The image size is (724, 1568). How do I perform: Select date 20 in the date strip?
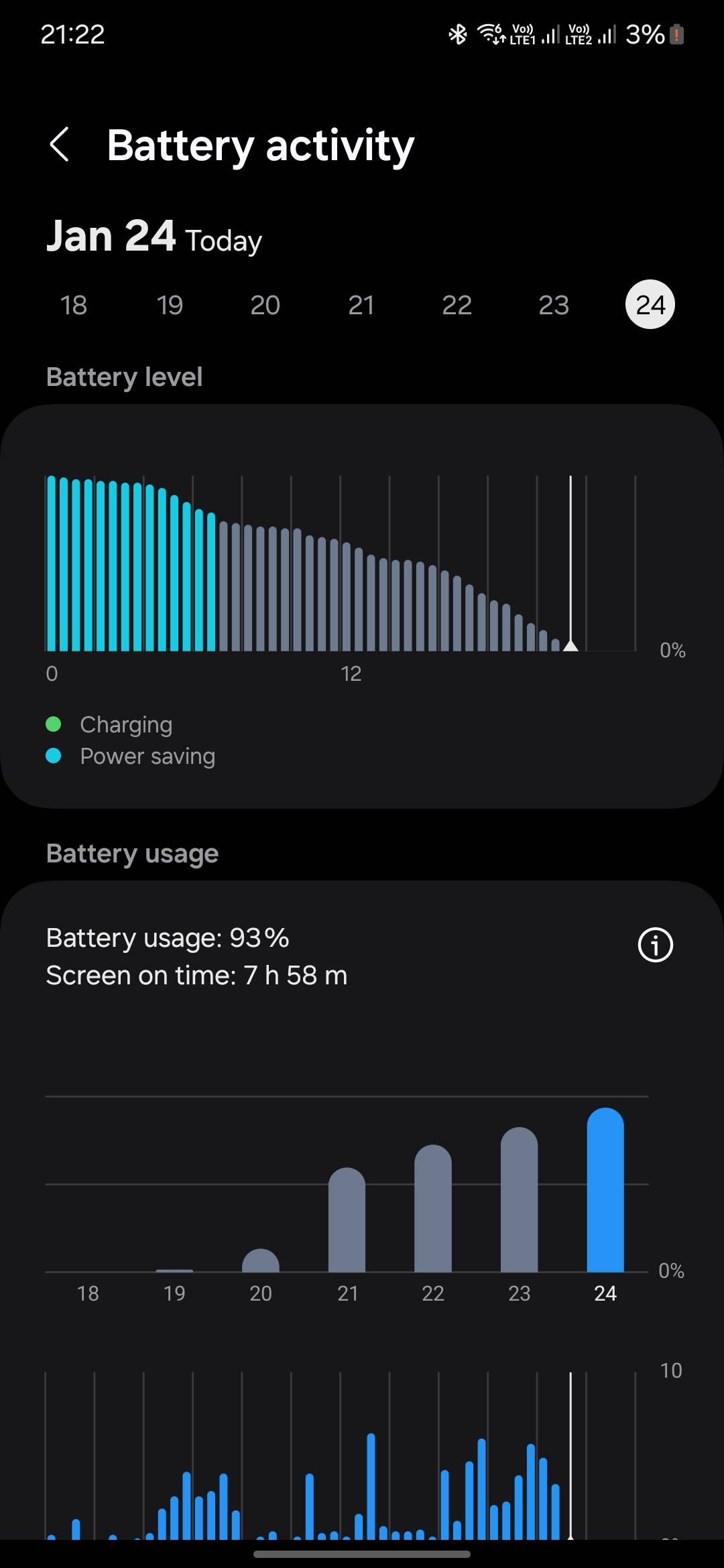click(265, 305)
